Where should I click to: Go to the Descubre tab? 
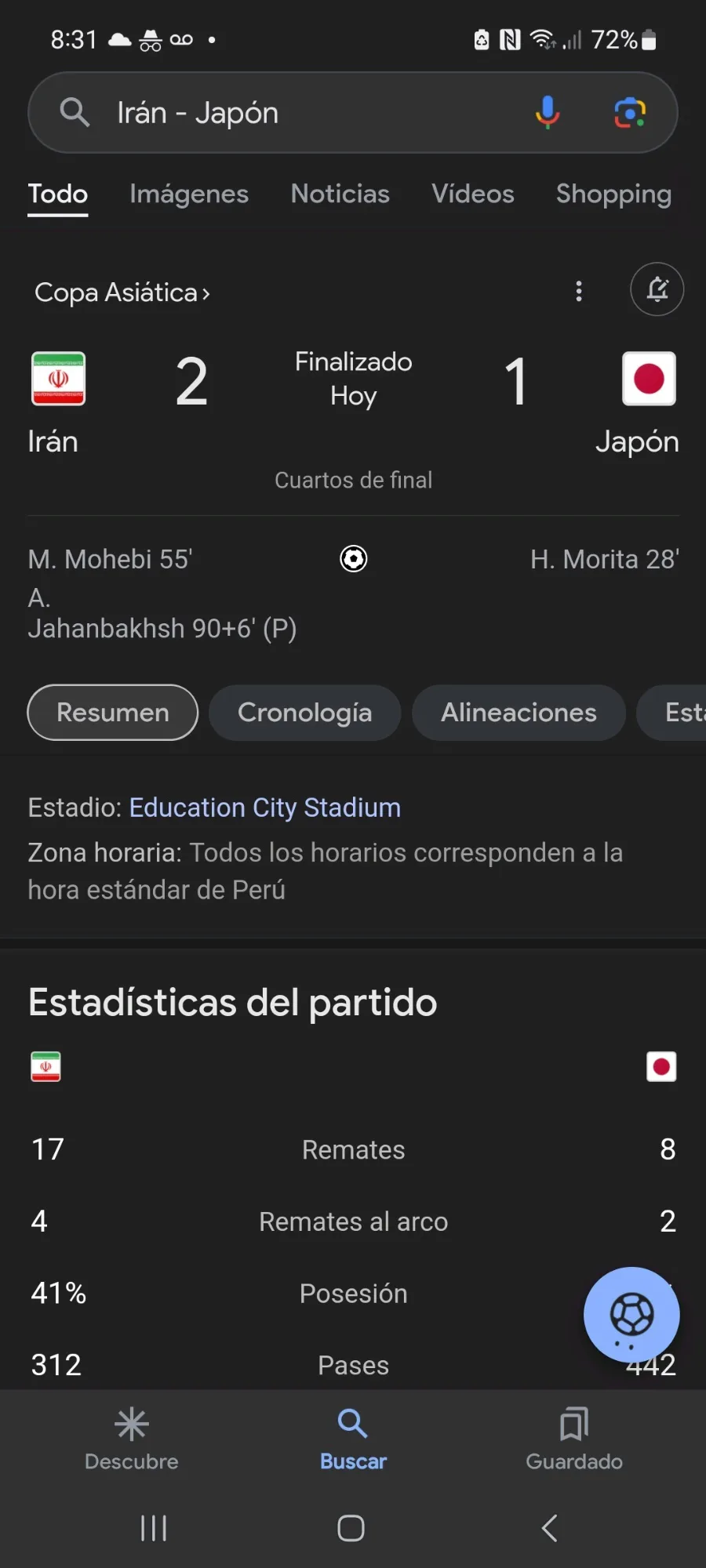(132, 1439)
